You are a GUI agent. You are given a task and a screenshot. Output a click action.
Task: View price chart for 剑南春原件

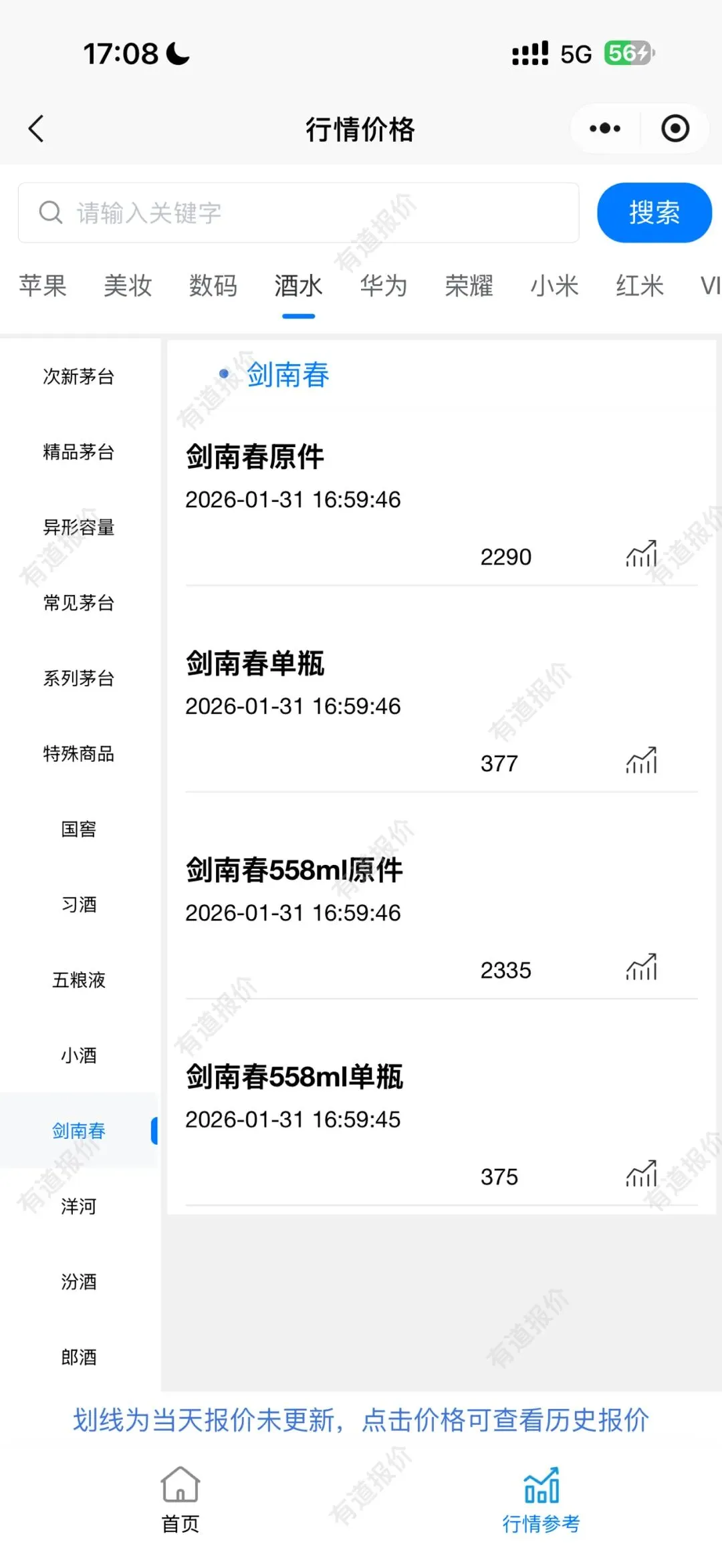pyautogui.click(x=642, y=554)
